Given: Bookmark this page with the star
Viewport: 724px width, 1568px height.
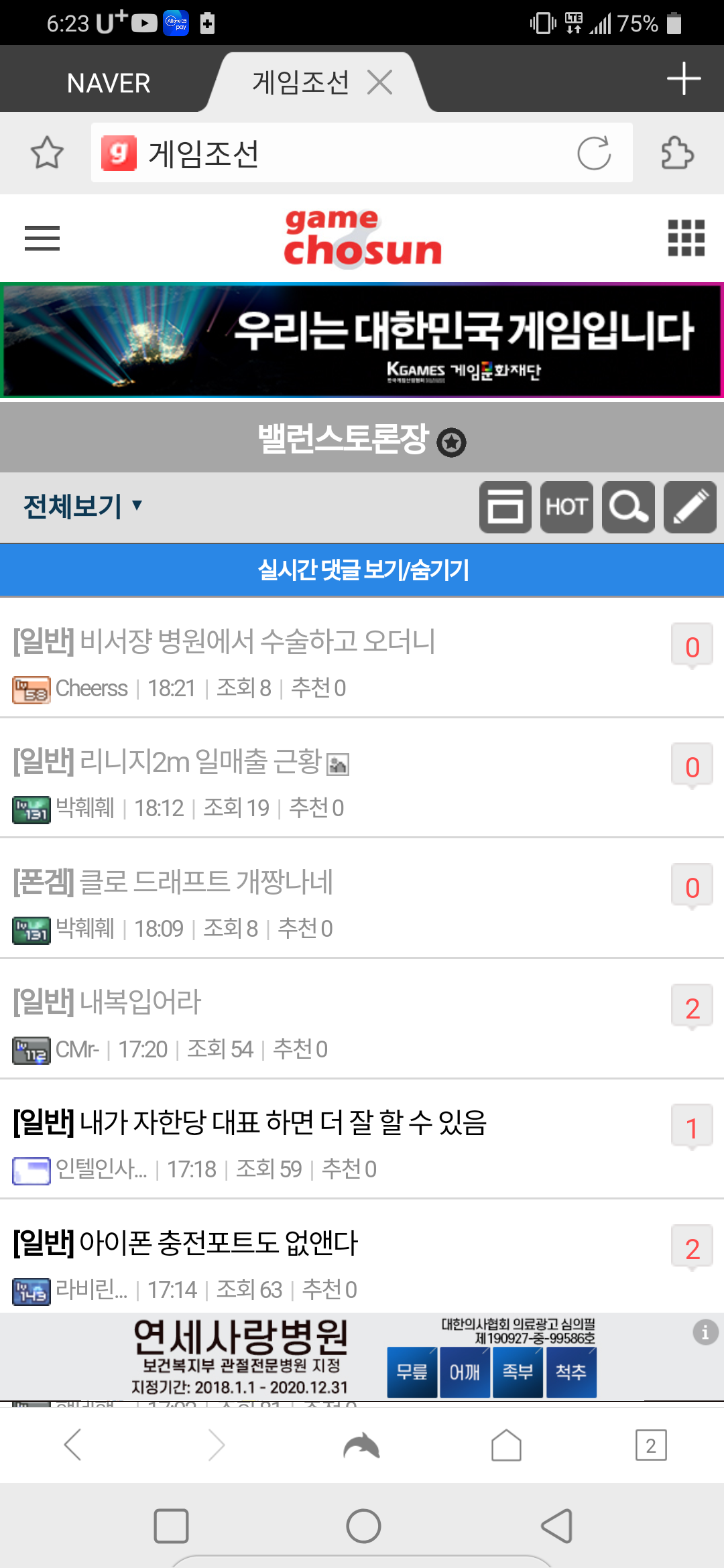Looking at the screenshot, I should click(x=47, y=153).
